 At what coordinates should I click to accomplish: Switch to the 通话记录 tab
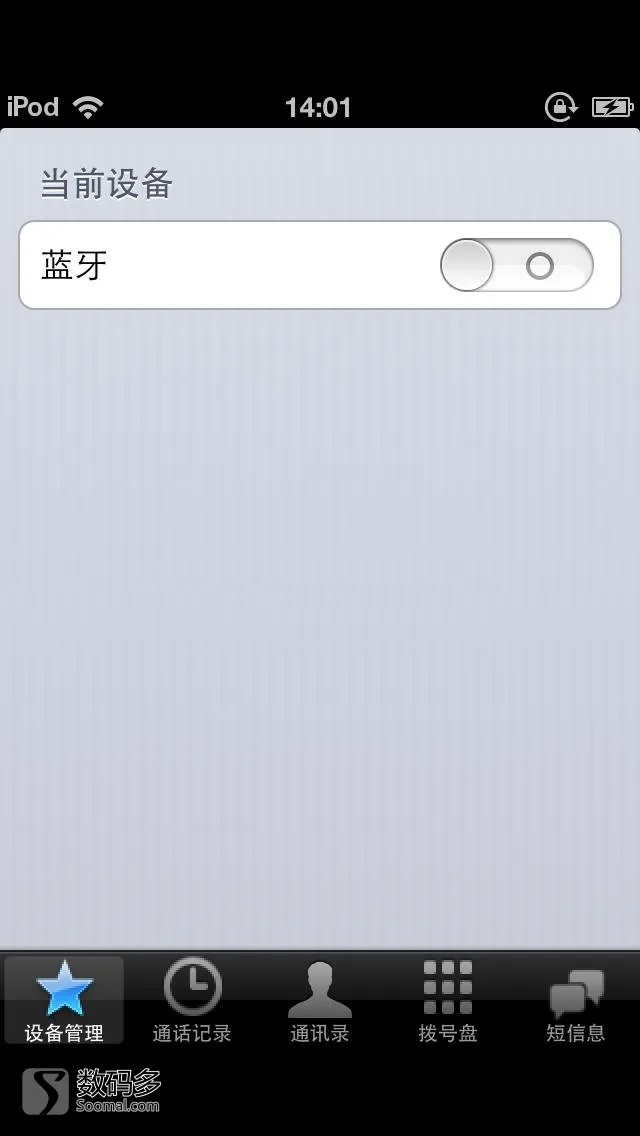point(192,1000)
